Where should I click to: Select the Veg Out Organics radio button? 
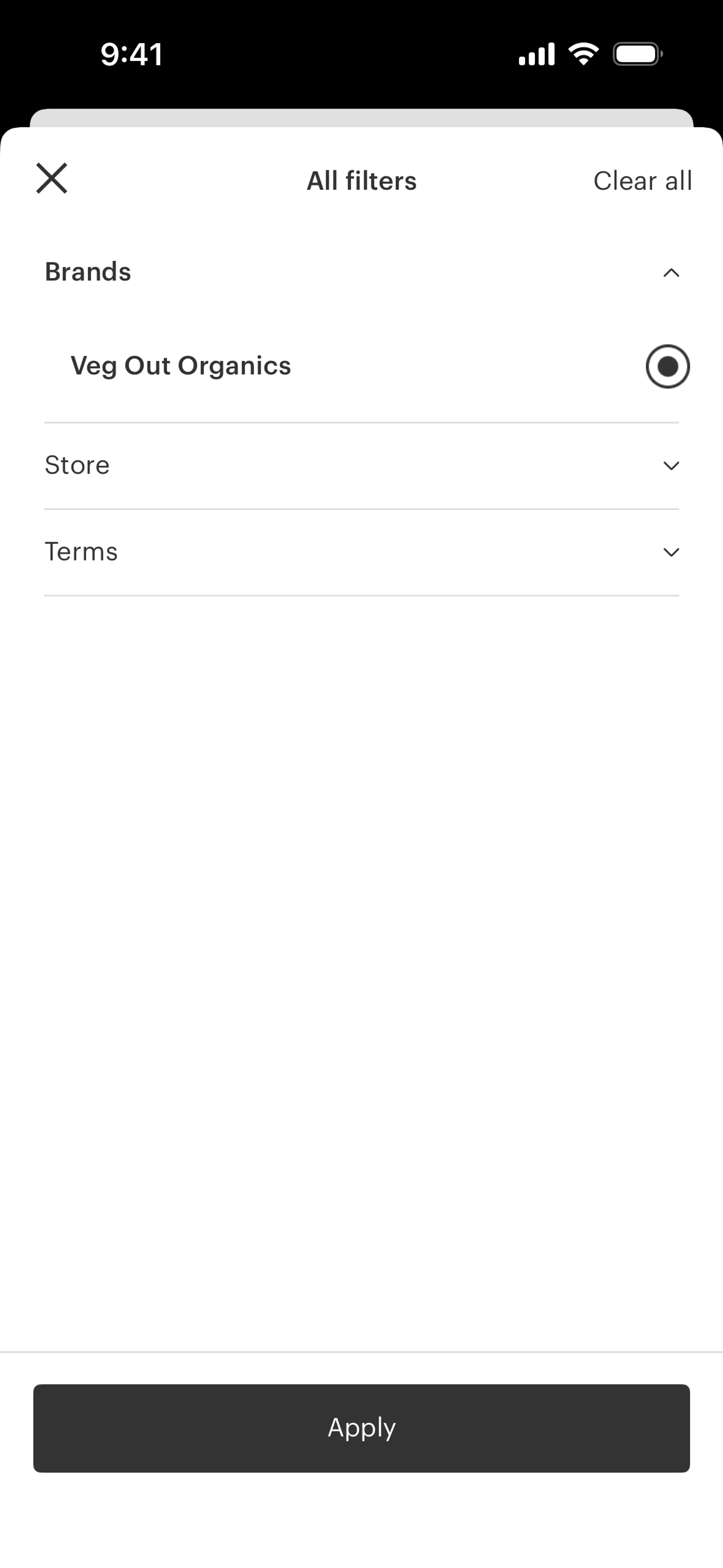click(x=667, y=367)
